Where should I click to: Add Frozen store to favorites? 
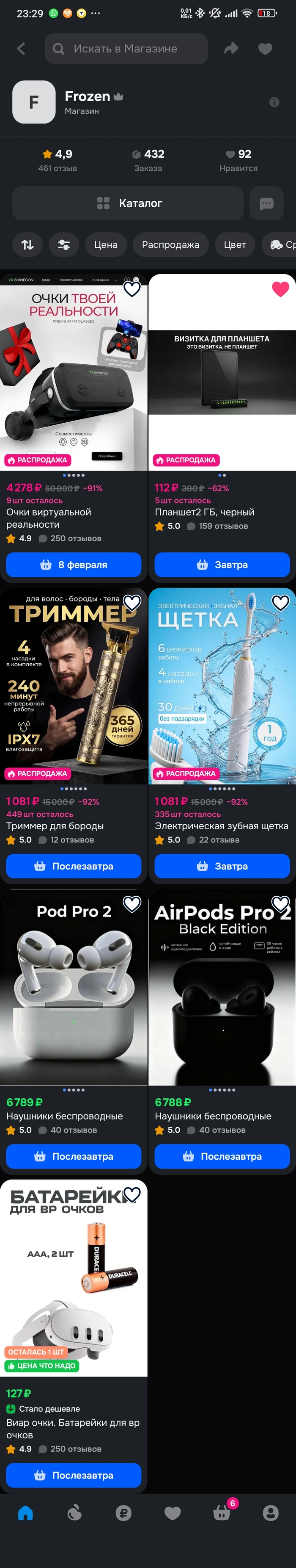[265, 49]
